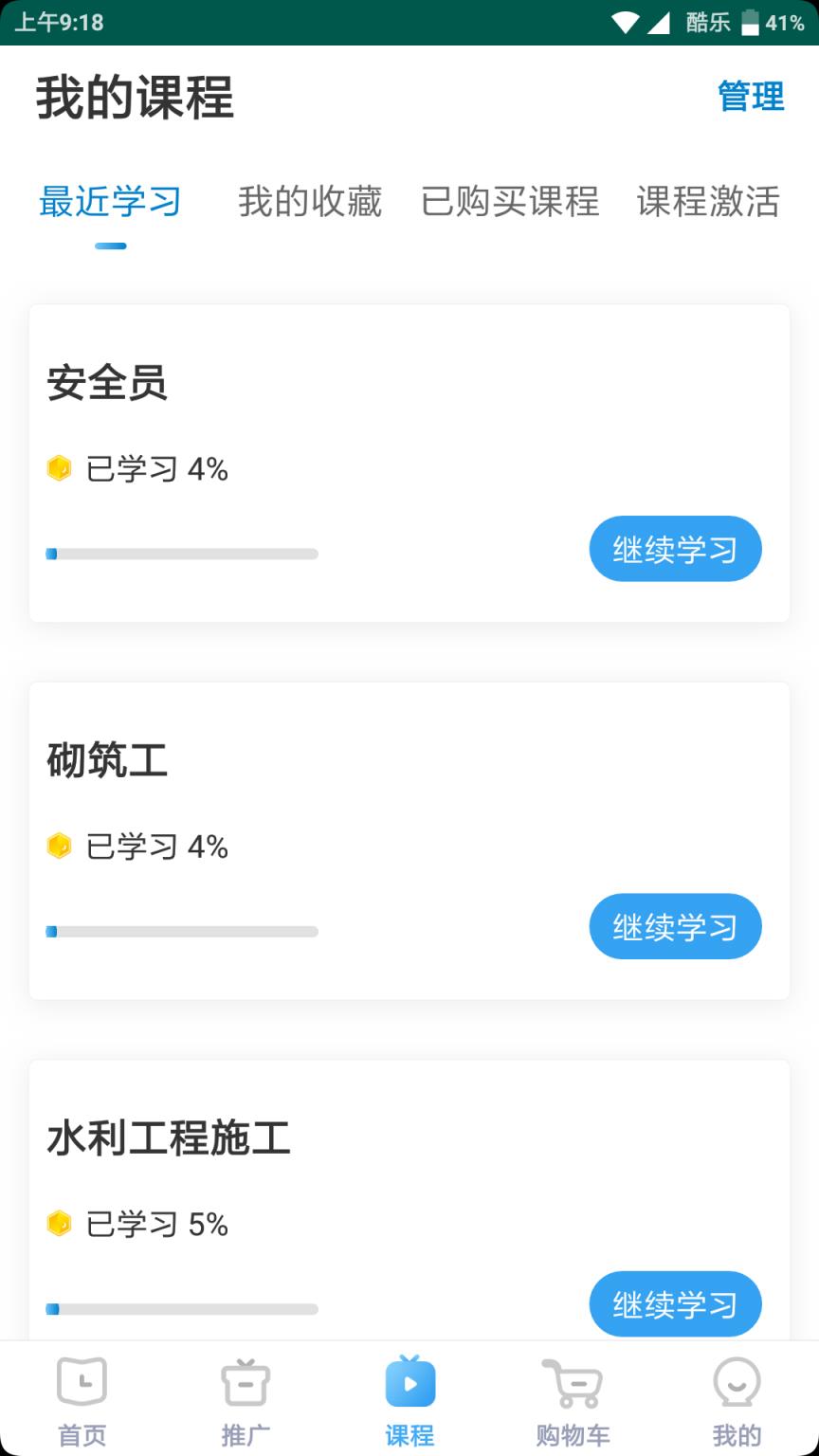Switch to the 我的收藏 tab
Image resolution: width=819 pixels, height=1456 pixels.
(312, 202)
